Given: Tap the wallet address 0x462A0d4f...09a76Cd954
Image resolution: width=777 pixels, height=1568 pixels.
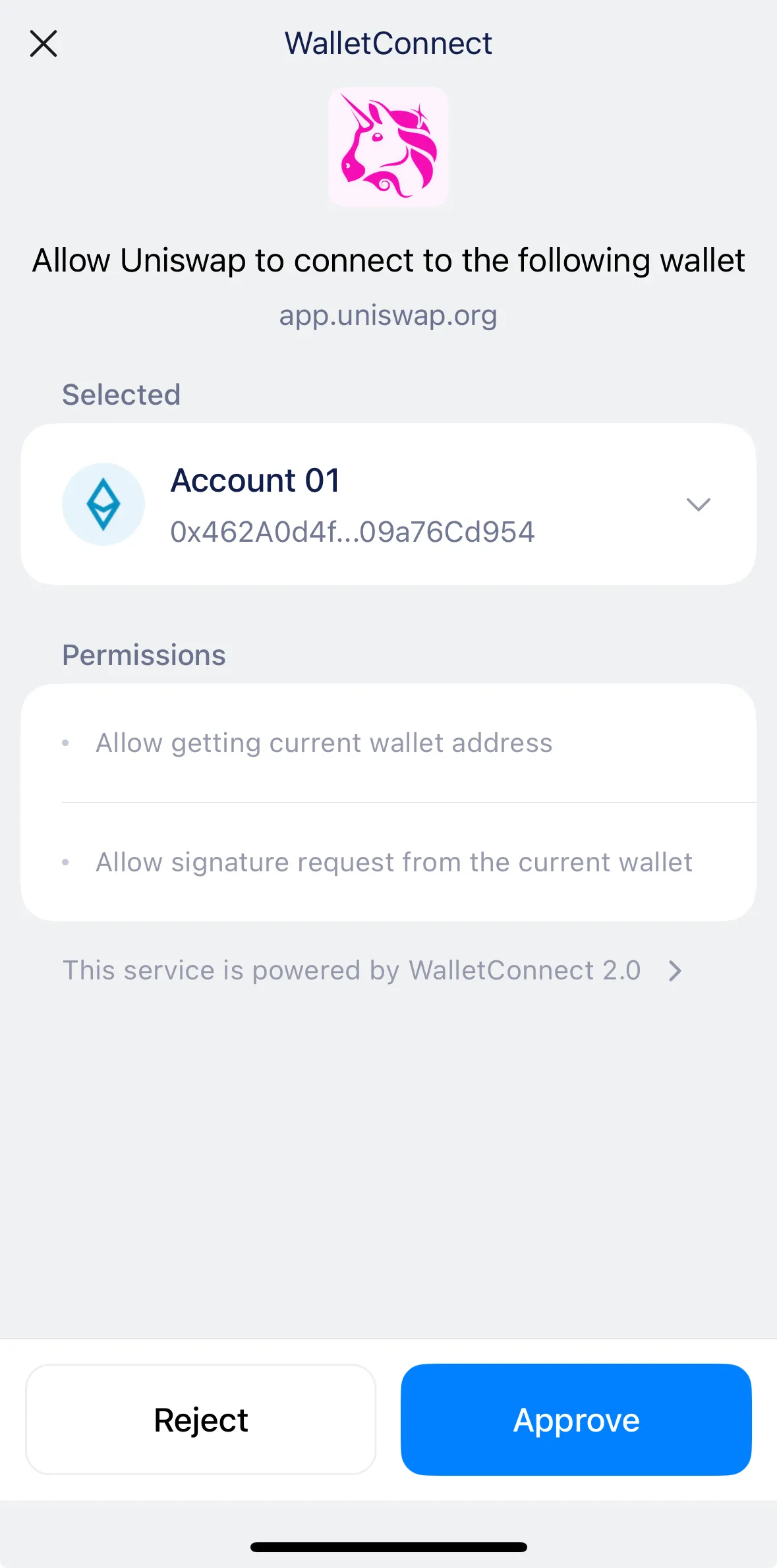Looking at the screenshot, I should pos(353,531).
